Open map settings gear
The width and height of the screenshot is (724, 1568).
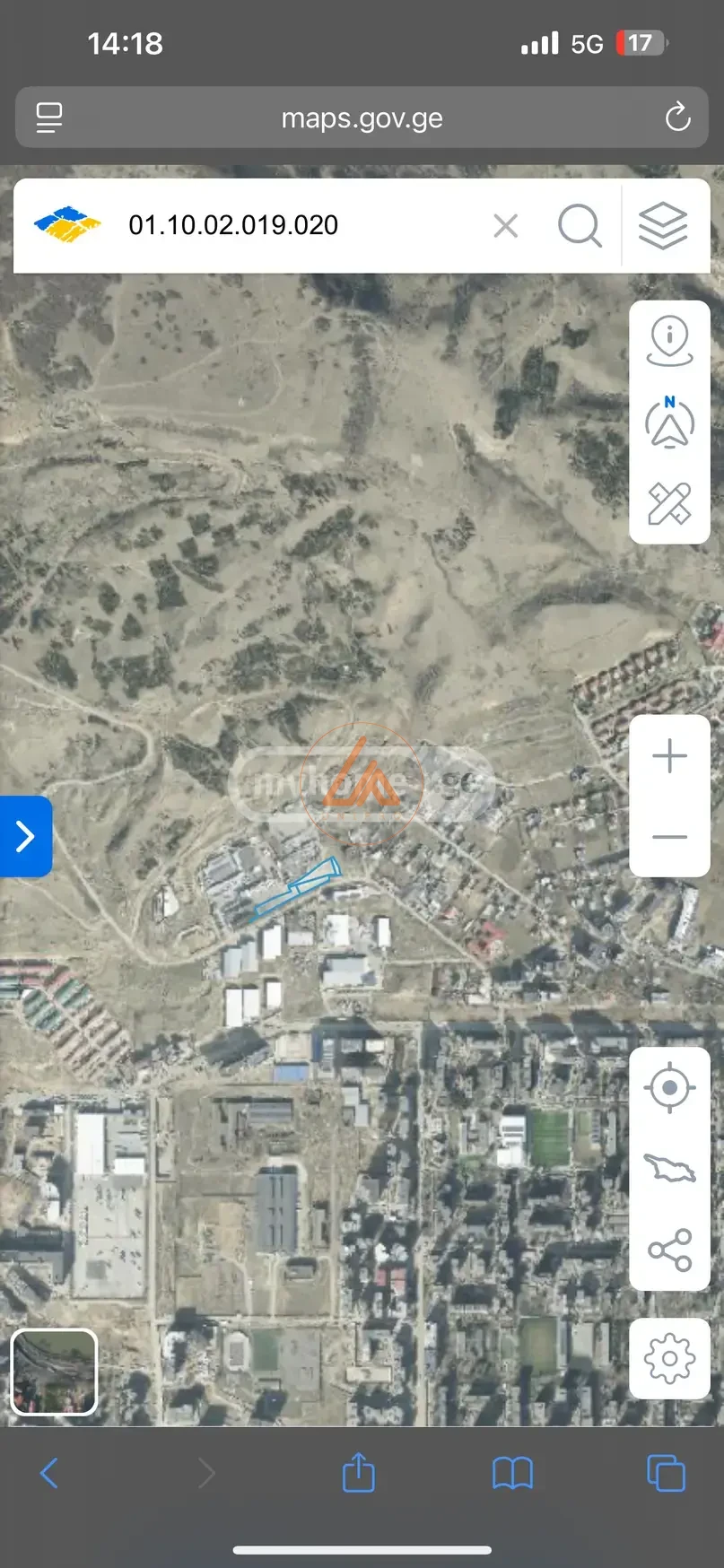[669, 1359]
